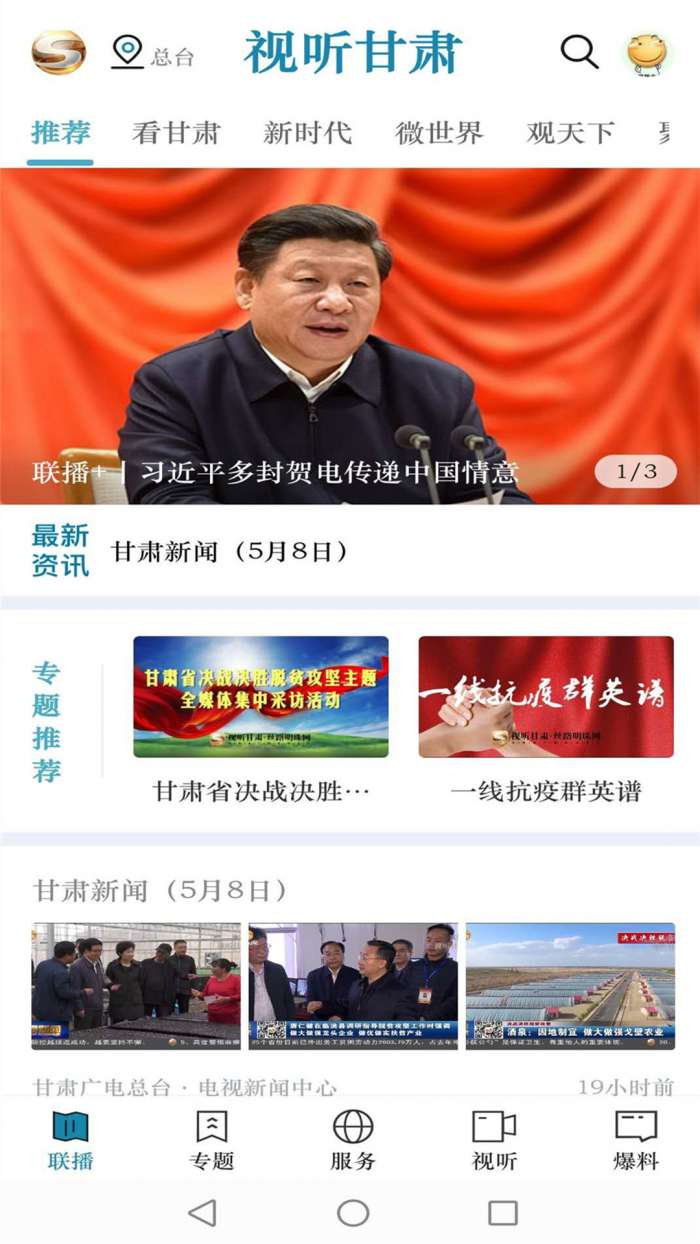
Task: Select the 推荐 tab
Action: tap(61, 132)
